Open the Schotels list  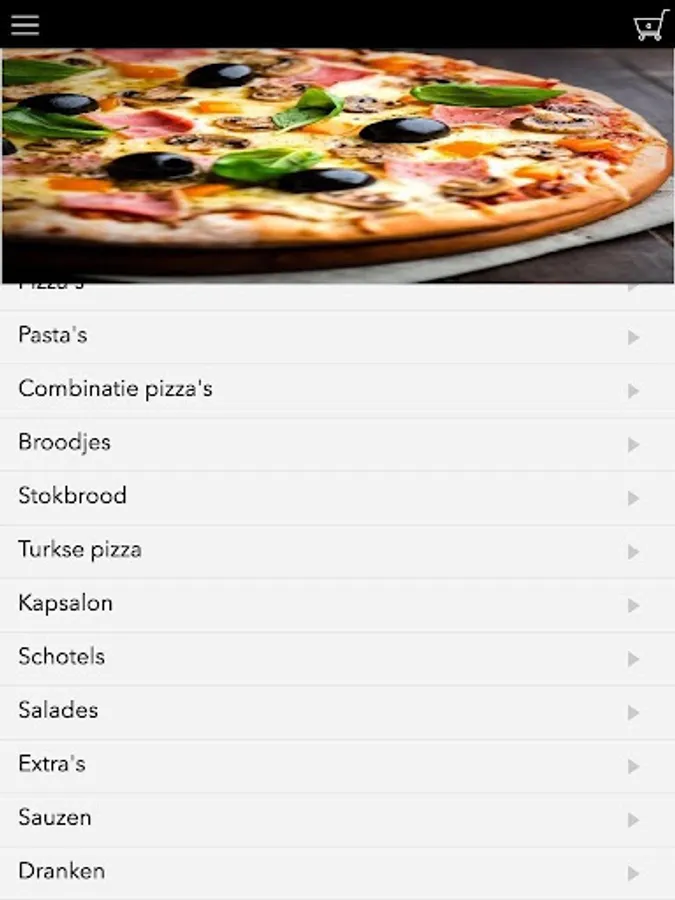[337, 658]
